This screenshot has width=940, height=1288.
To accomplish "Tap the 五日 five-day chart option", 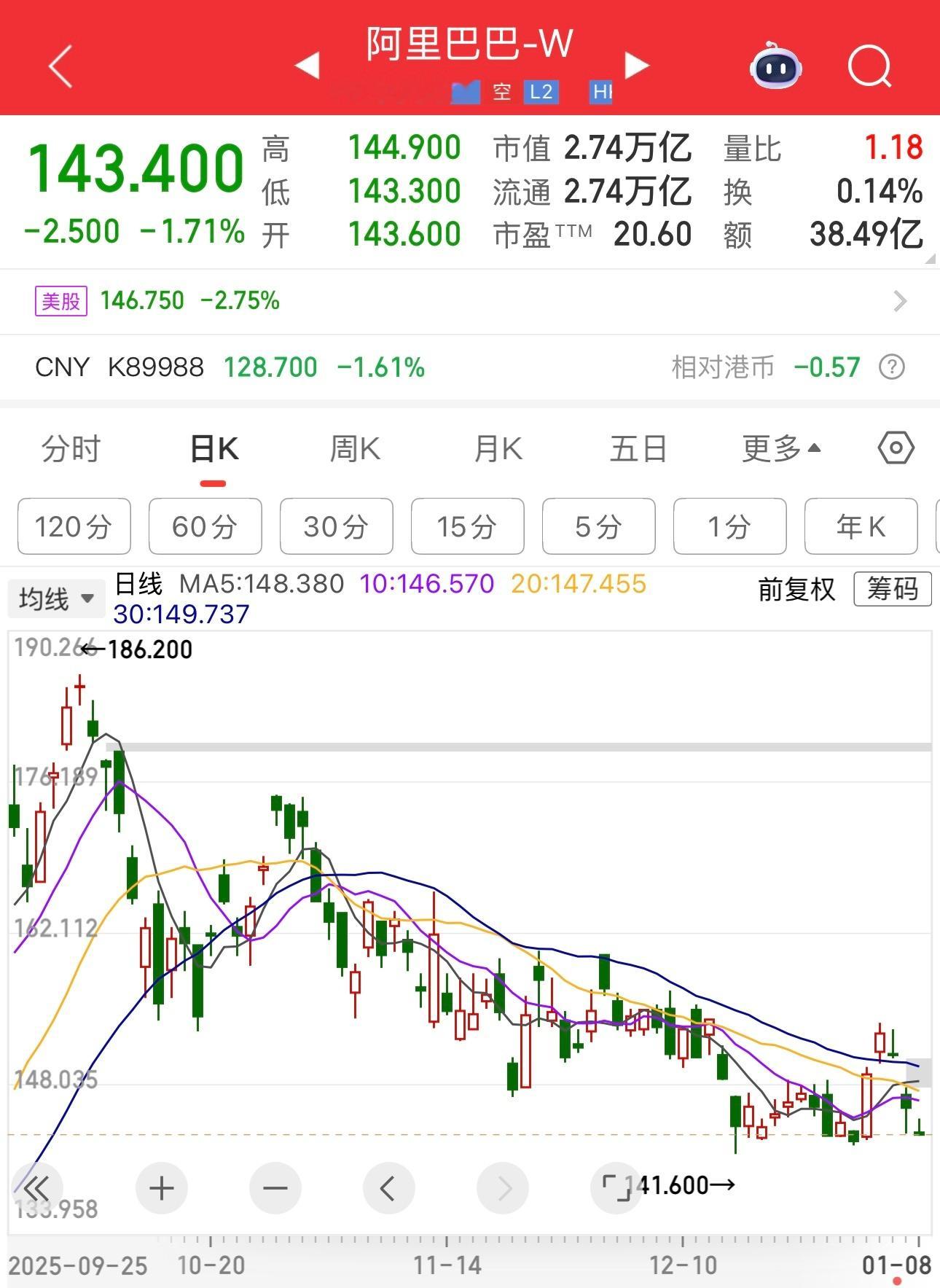I will tap(637, 449).
